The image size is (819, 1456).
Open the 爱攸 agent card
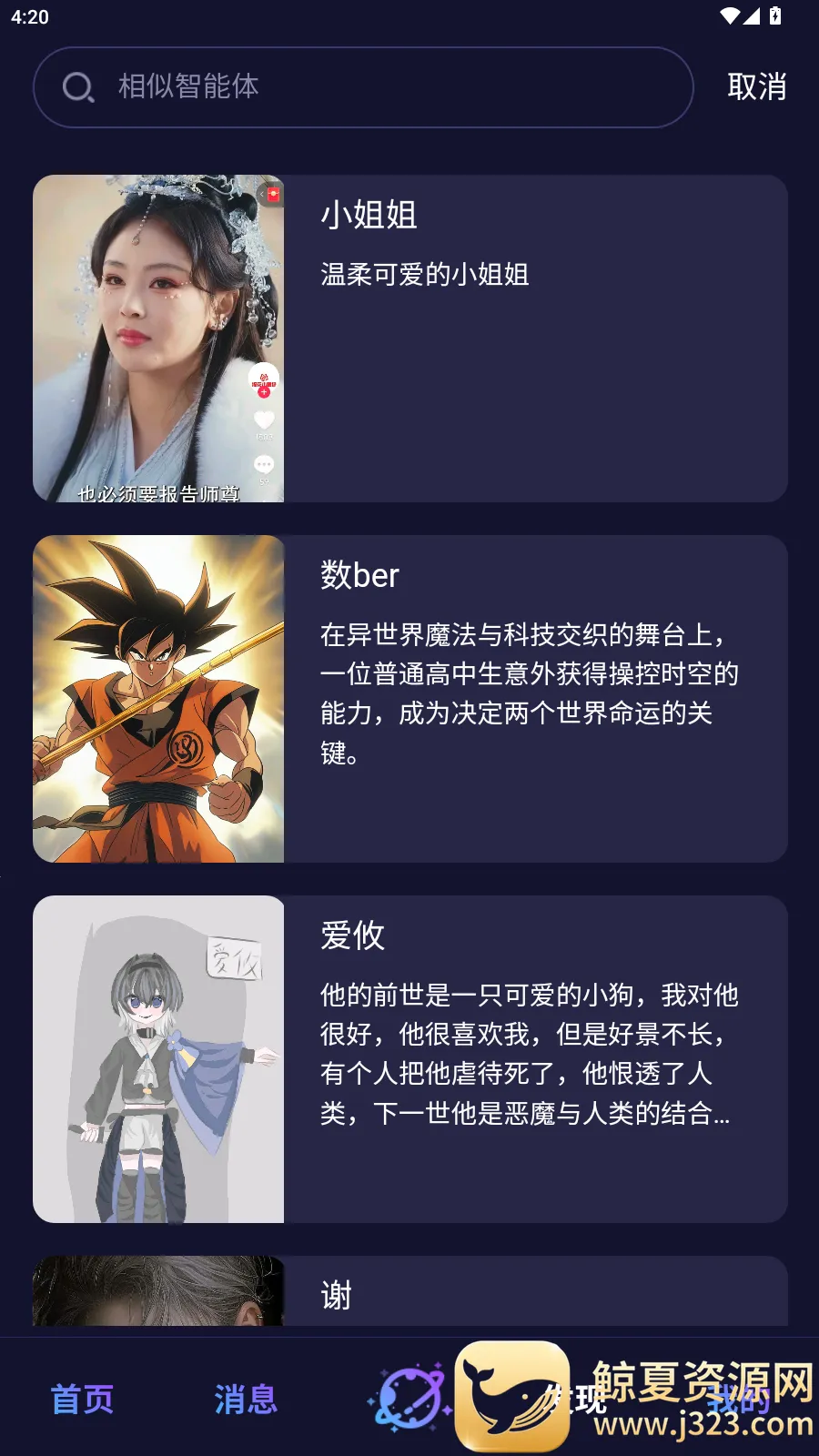pyautogui.click(x=409, y=1059)
